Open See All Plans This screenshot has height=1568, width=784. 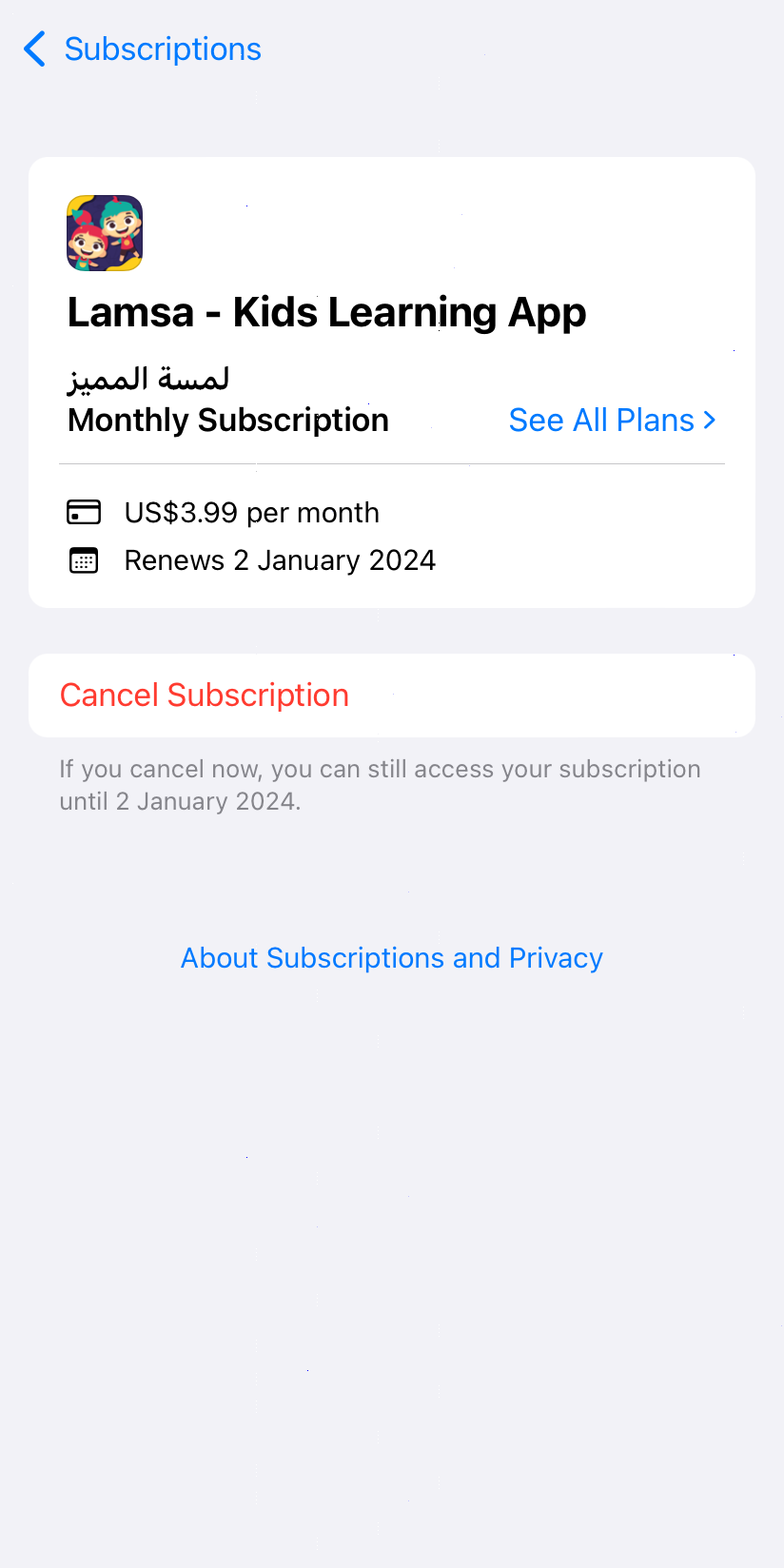[x=612, y=420]
